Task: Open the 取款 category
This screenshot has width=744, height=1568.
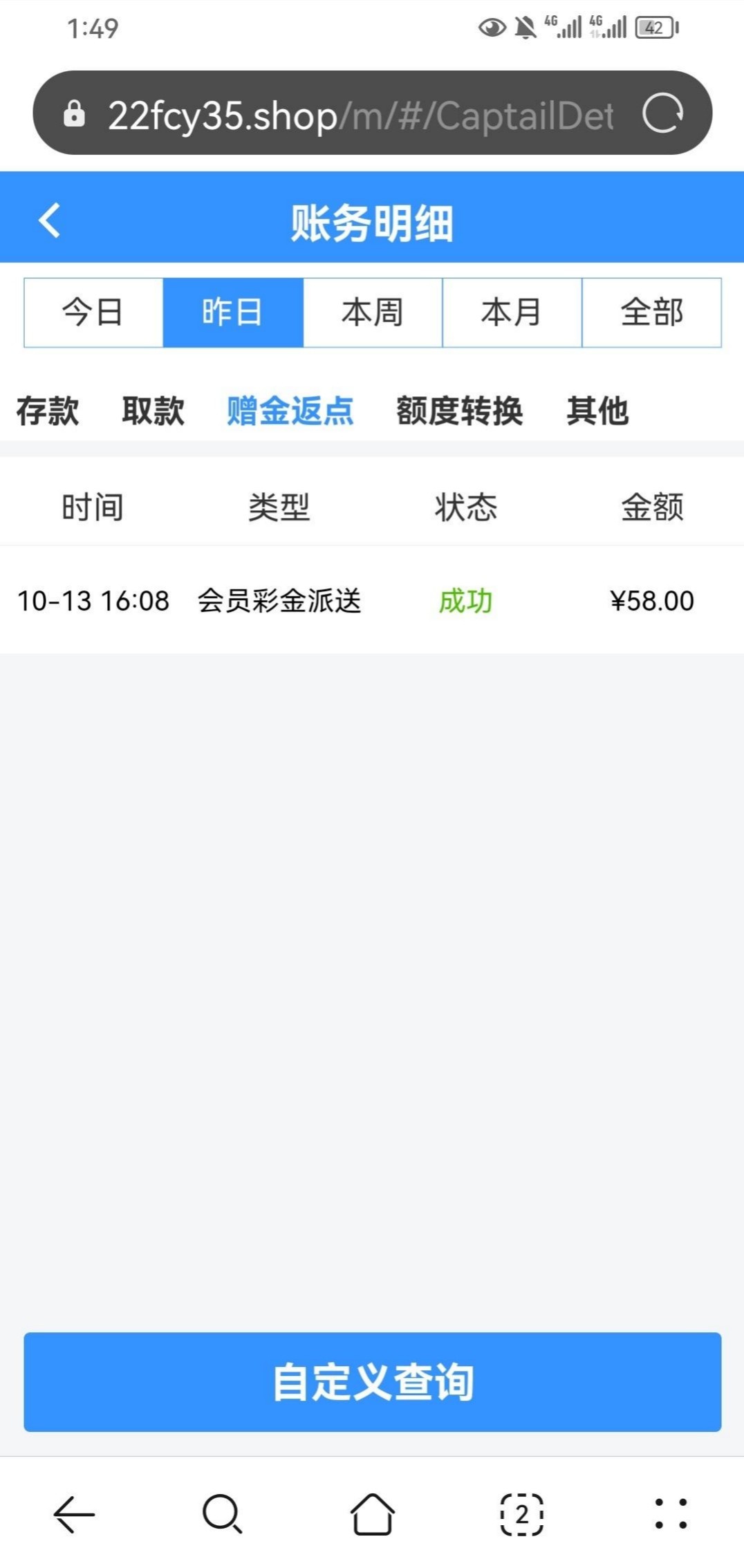Action: tap(154, 411)
